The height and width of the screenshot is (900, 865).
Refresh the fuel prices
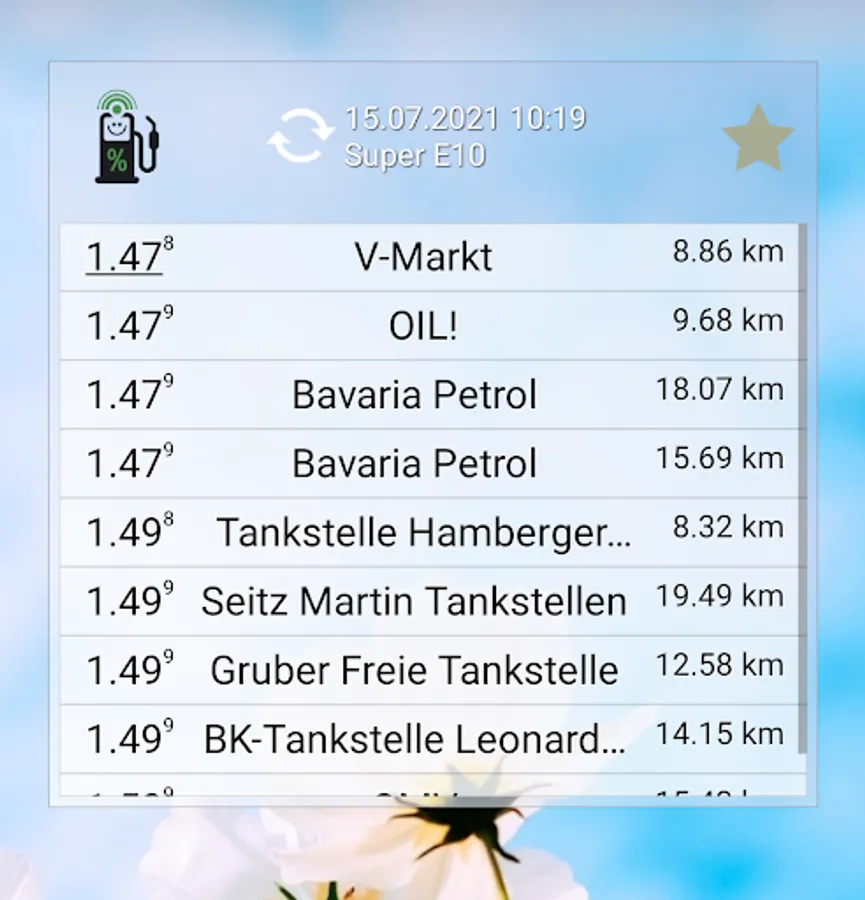pos(300,137)
